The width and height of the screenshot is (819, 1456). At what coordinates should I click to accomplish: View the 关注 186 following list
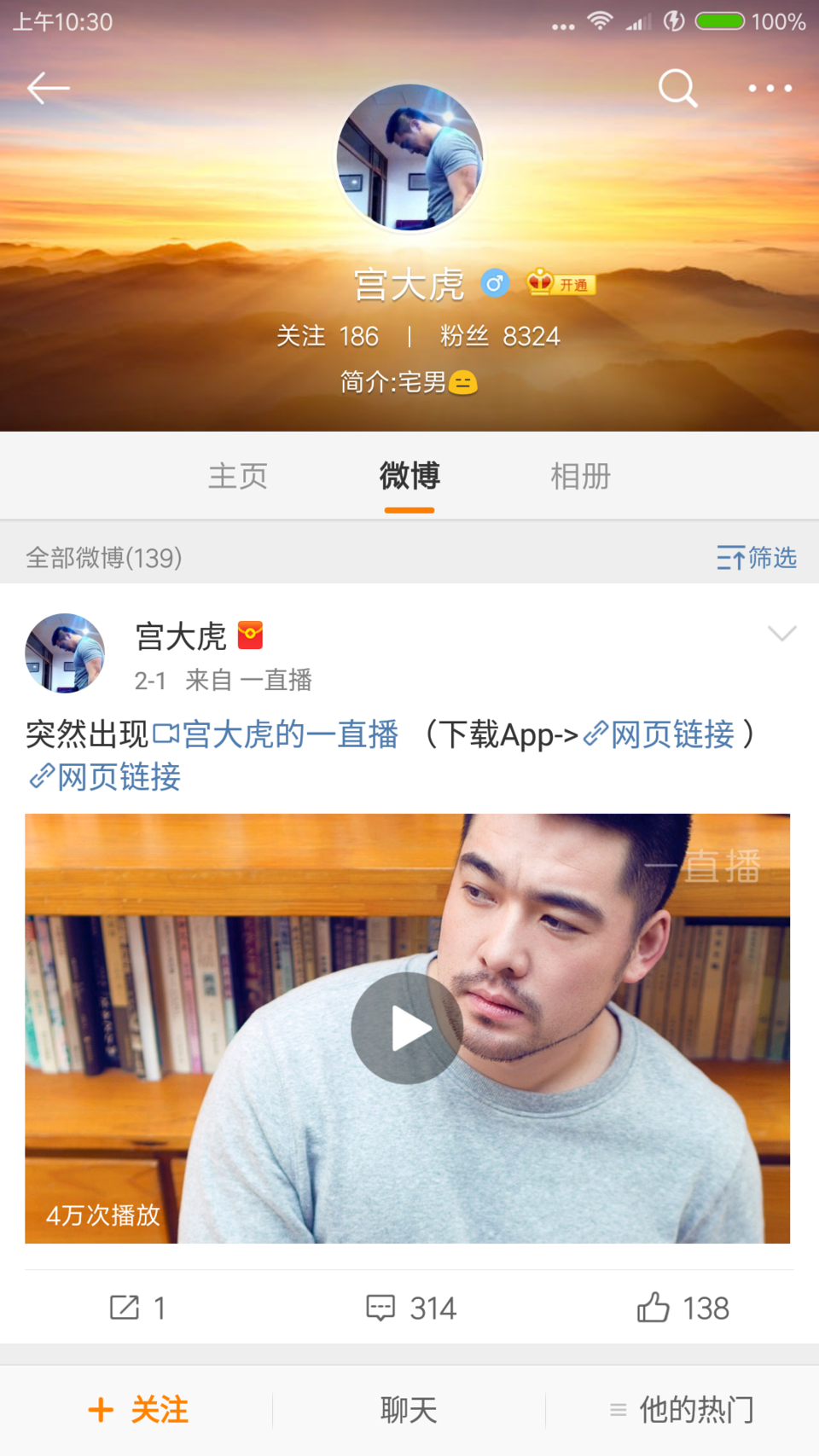point(328,336)
